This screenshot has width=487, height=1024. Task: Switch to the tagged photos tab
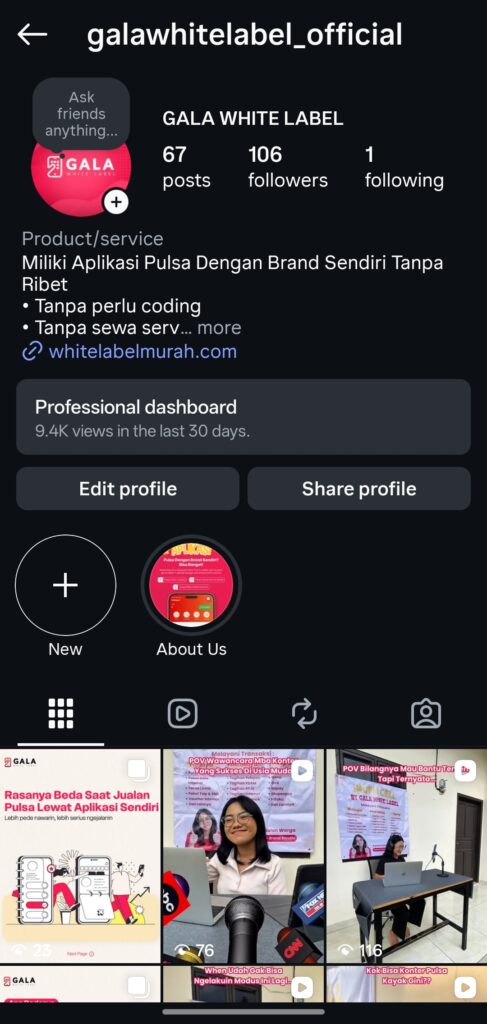[x=426, y=714]
